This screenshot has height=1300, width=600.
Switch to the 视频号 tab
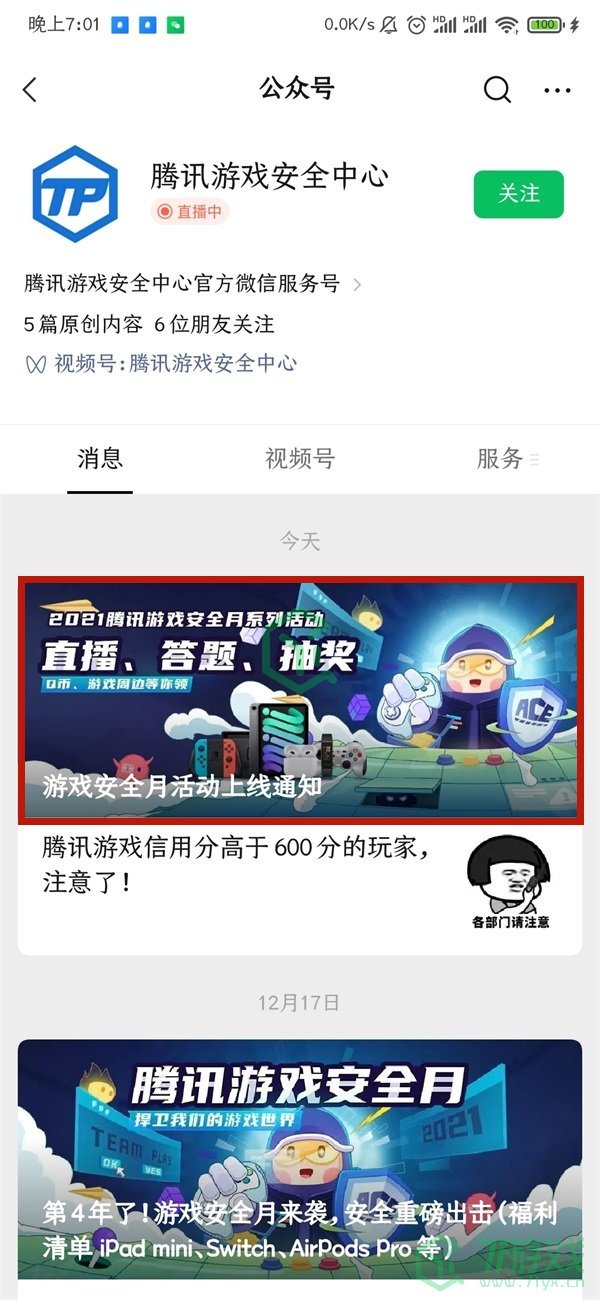pyautogui.click(x=299, y=459)
